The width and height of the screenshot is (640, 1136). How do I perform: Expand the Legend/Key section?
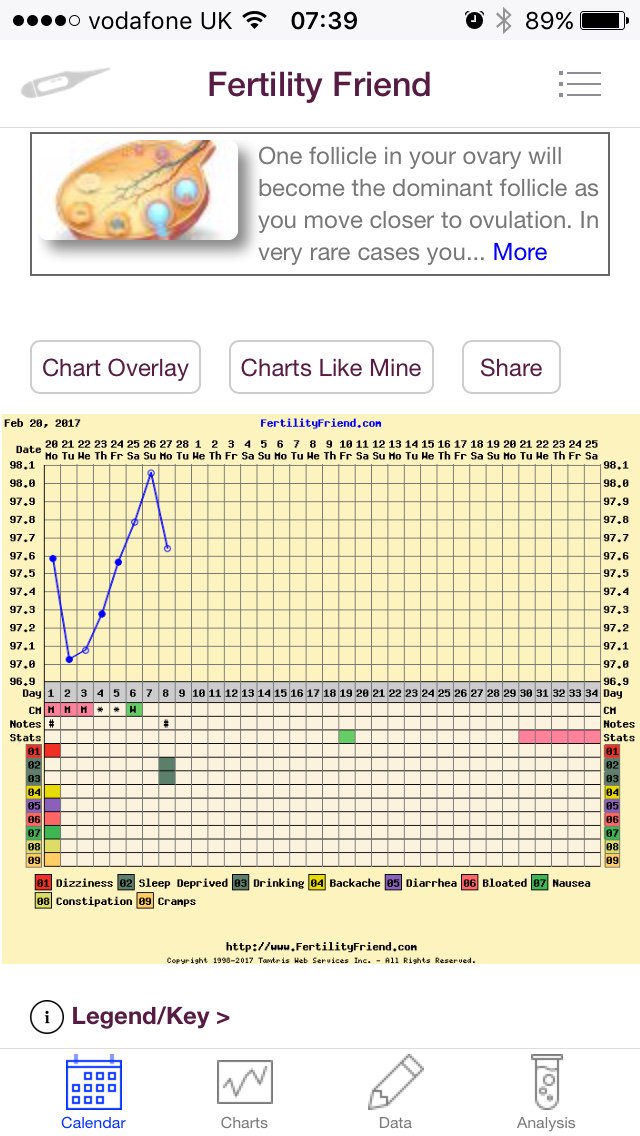point(150,1017)
